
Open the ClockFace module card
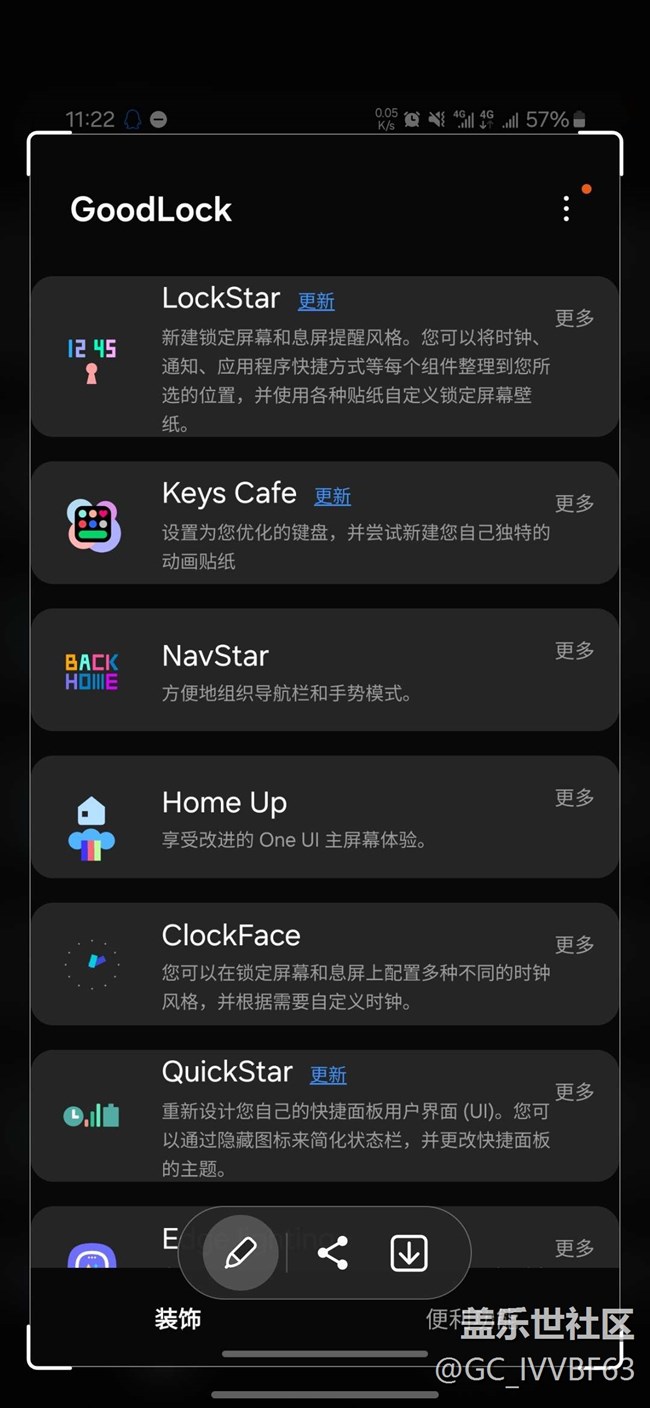tap(325, 964)
